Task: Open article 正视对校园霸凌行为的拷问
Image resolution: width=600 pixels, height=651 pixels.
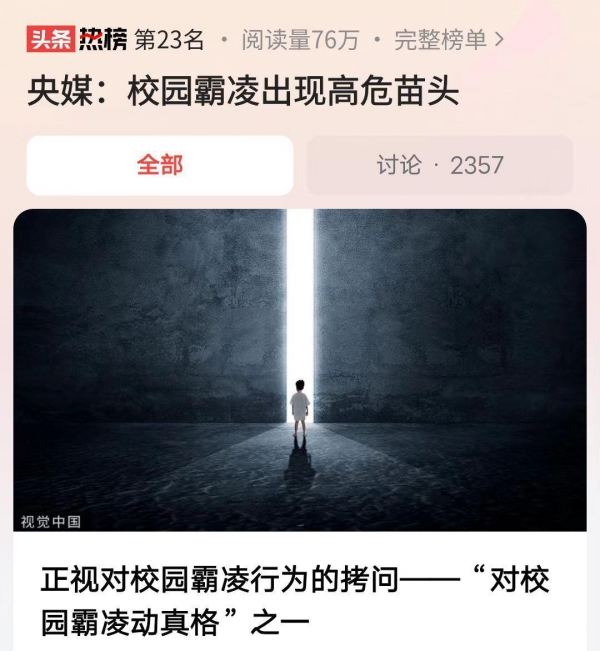Action: pos(295,598)
